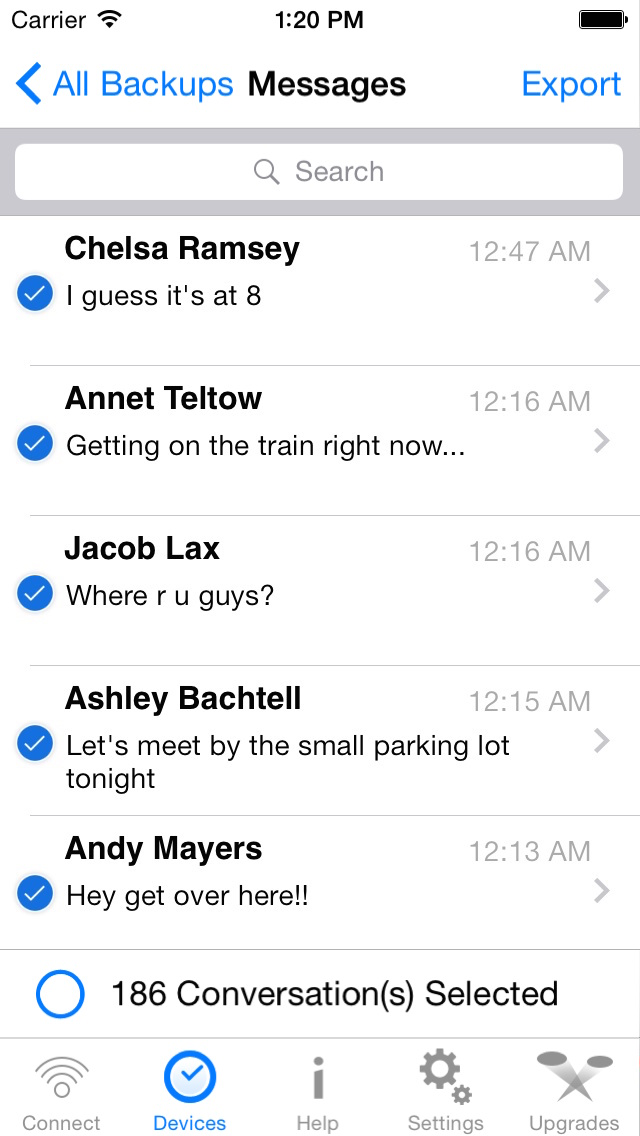
Task: Toggle the checkmark for Jacob Lax
Action: (x=35, y=594)
